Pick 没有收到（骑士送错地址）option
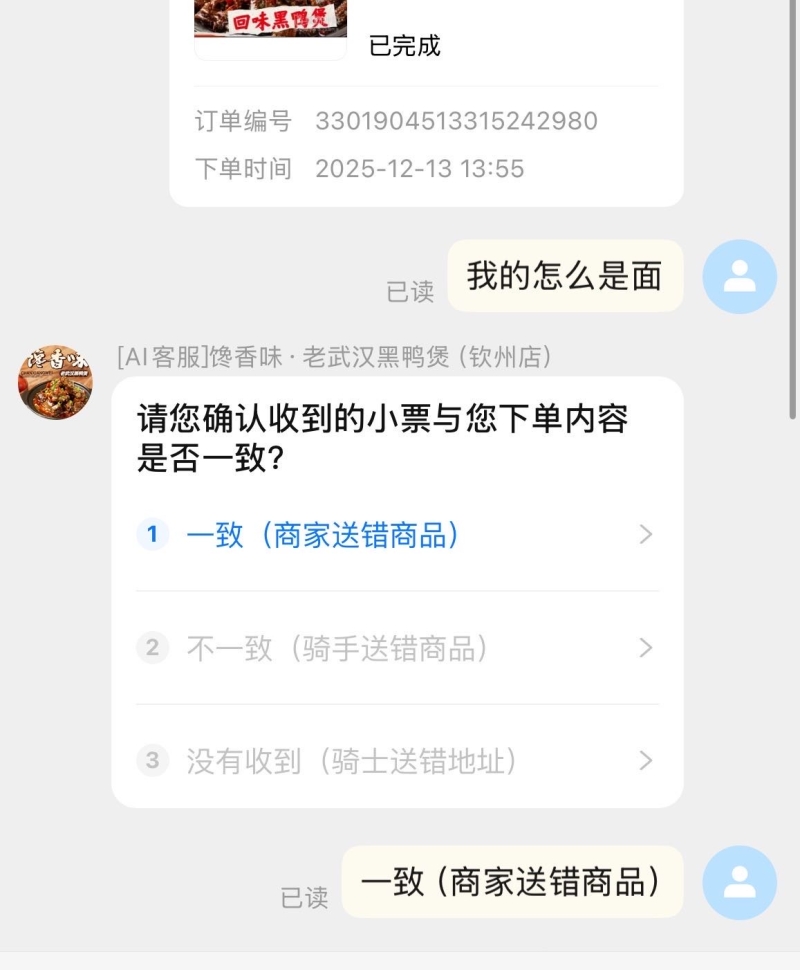 [x=396, y=761]
